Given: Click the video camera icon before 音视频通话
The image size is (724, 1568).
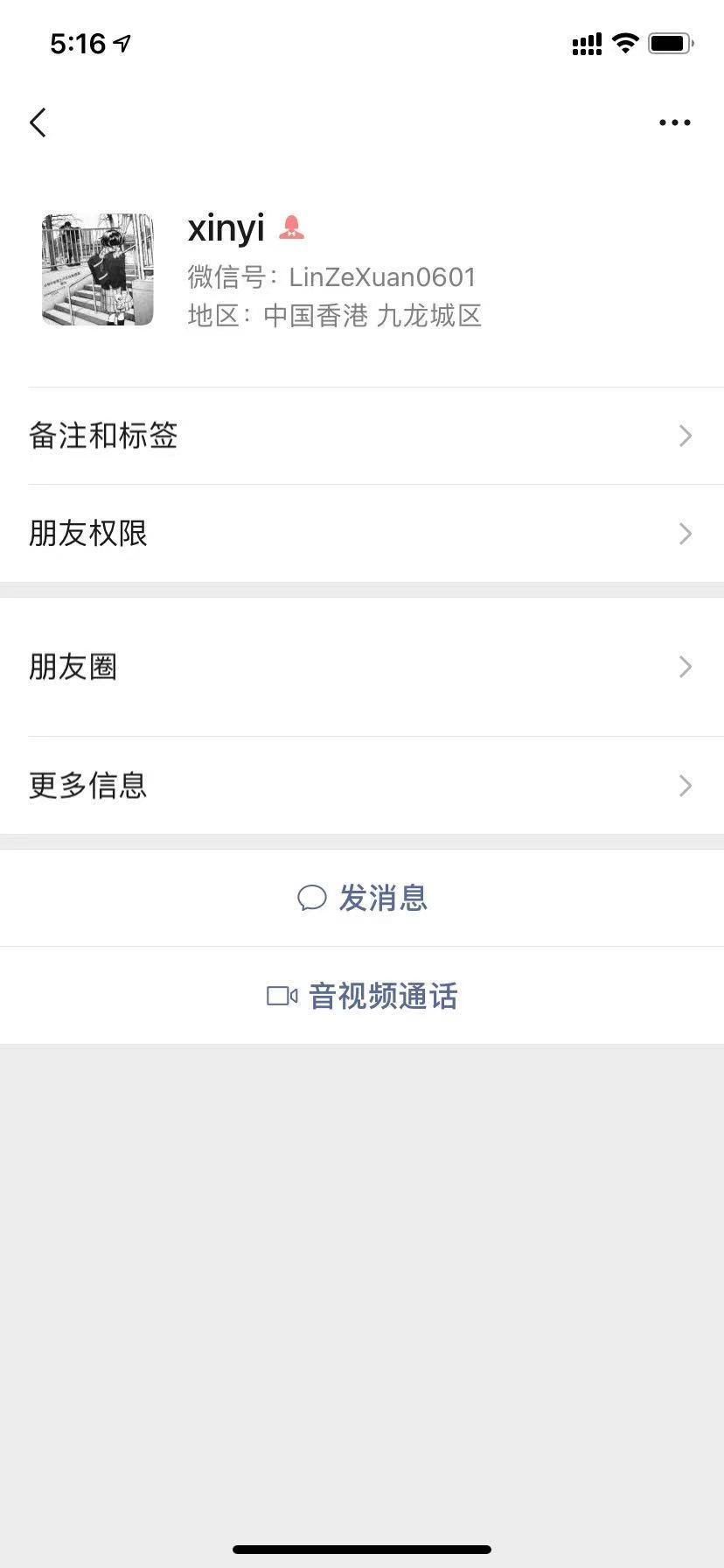Looking at the screenshot, I should pyautogui.click(x=280, y=996).
